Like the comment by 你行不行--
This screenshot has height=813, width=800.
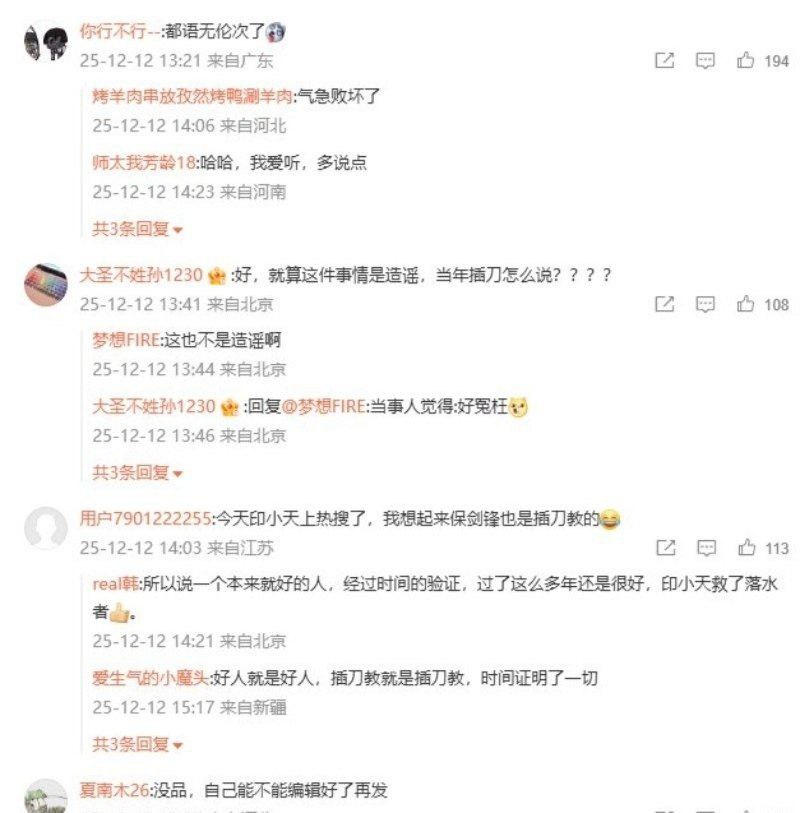pyautogui.click(x=745, y=61)
